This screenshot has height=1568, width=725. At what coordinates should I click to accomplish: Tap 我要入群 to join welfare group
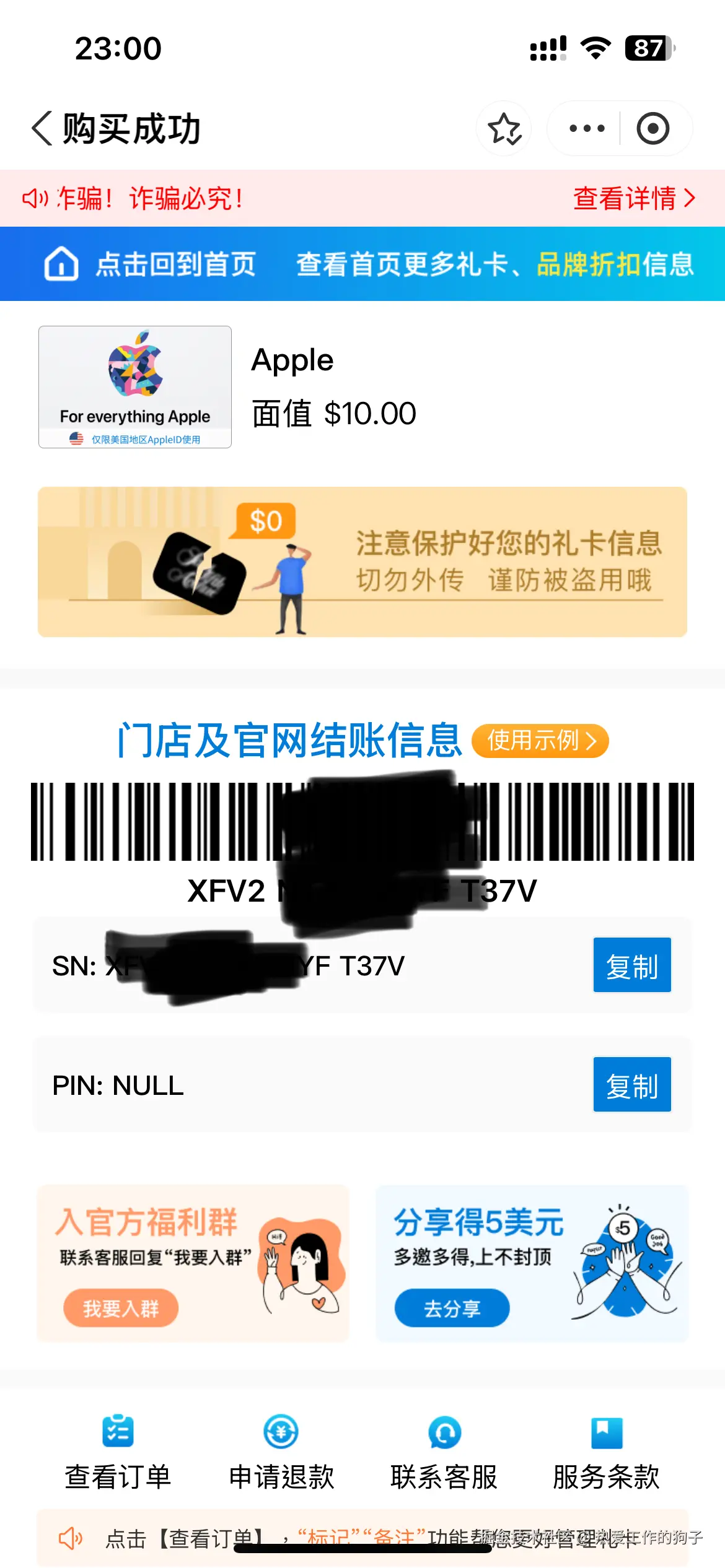tap(121, 1308)
